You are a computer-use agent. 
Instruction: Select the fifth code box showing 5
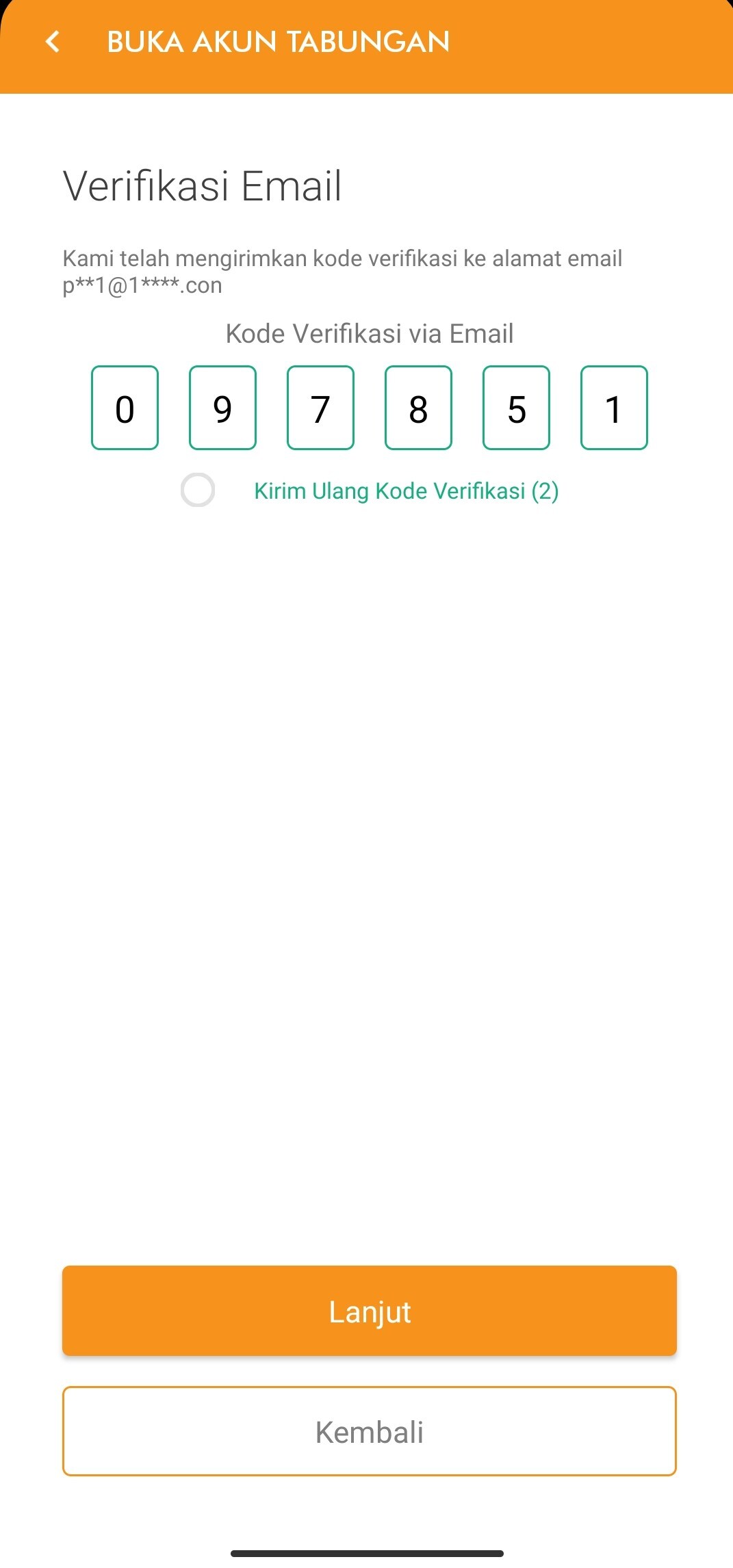pyautogui.click(x=517, y=408)
